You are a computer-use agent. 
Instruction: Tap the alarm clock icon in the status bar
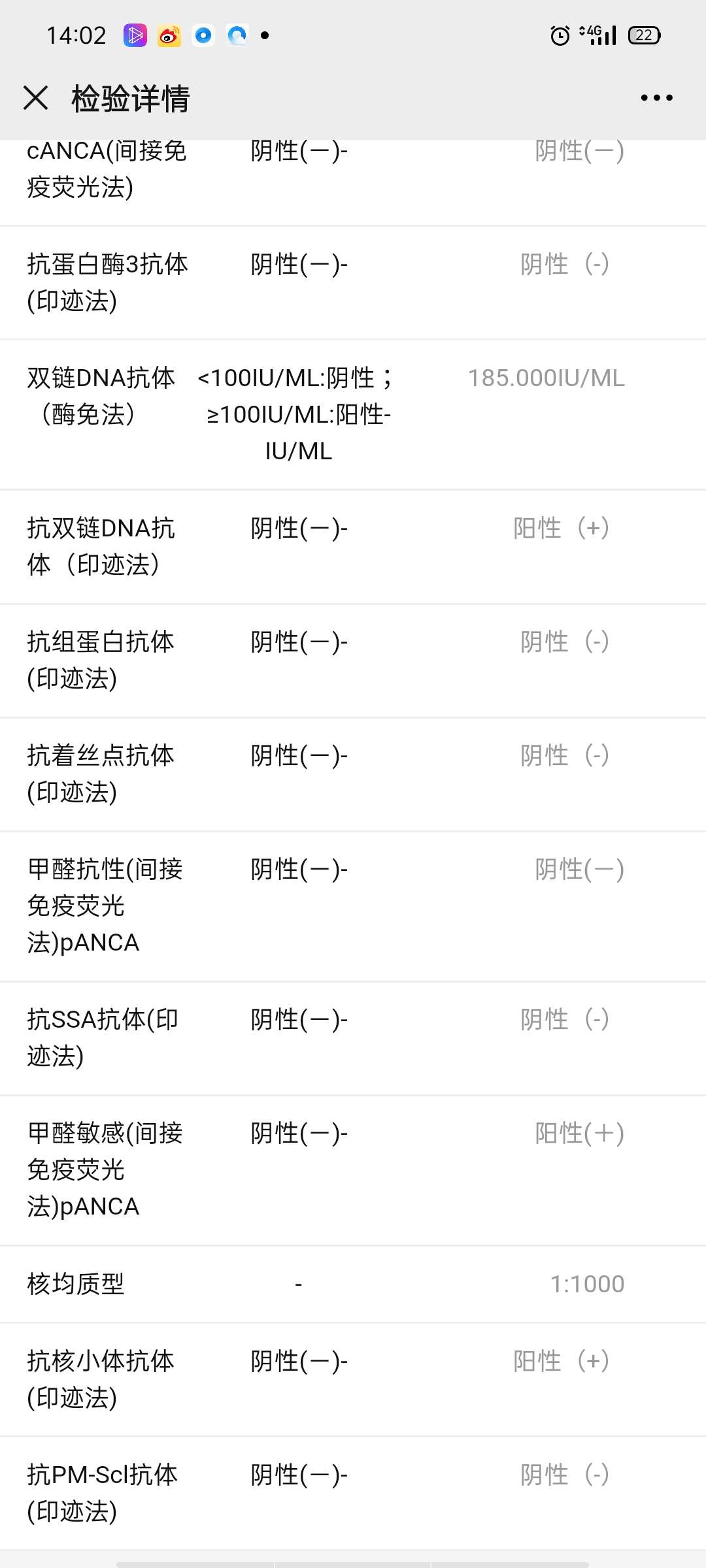click(559, 37)
